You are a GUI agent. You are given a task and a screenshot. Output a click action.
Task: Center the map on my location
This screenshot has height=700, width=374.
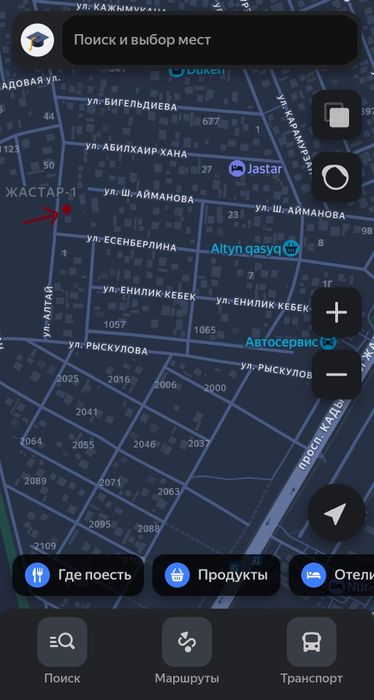(x=337, y=513)
